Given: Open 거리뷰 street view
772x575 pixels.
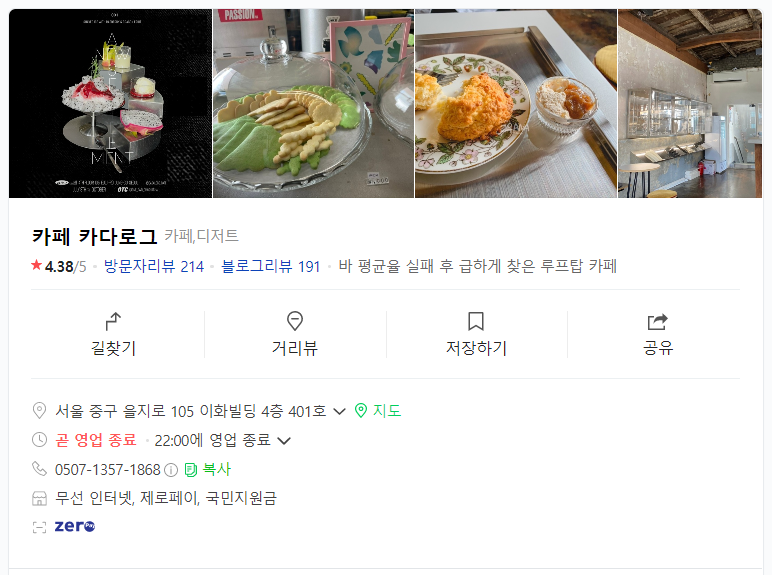Looking at the screenshot, I should (x=295, y=334).
